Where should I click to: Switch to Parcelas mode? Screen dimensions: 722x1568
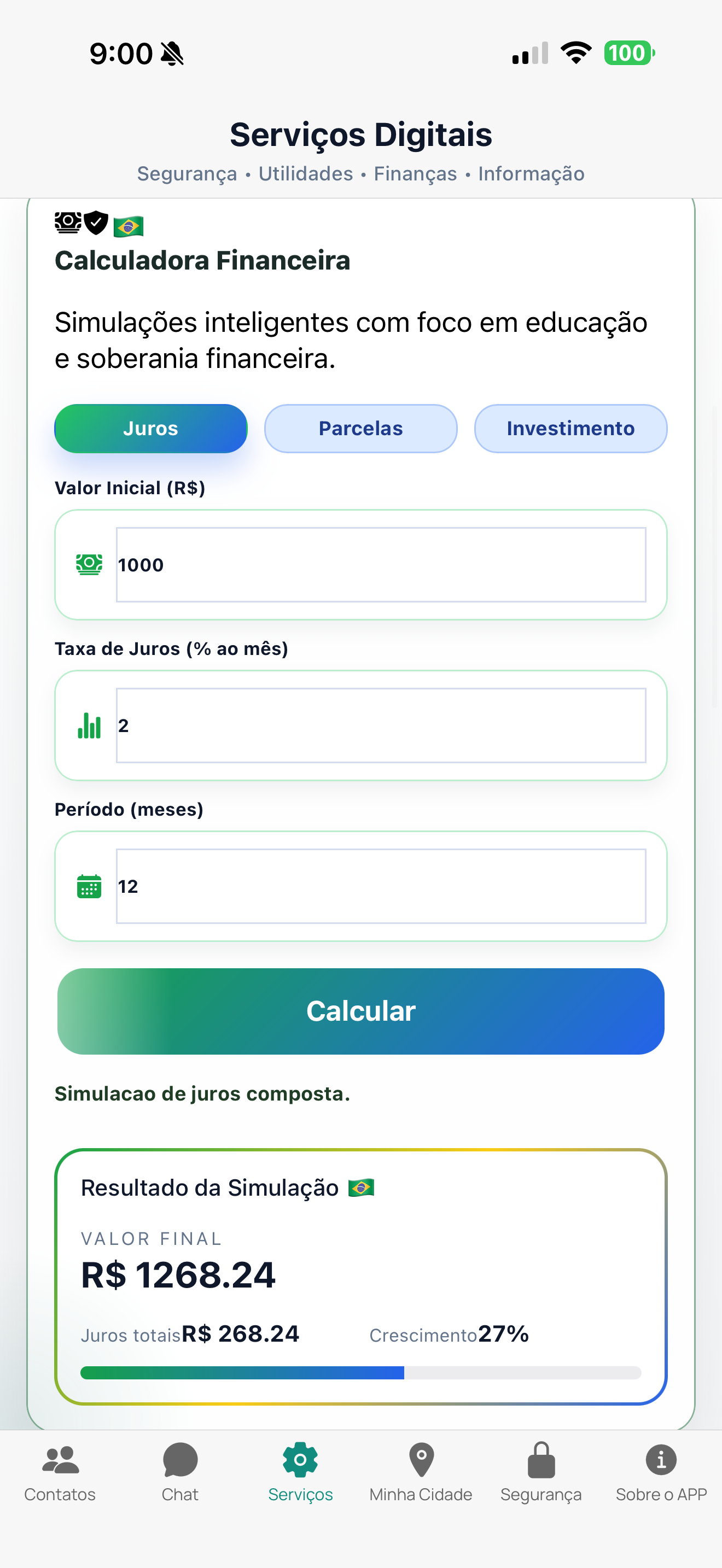click(x=360, y=428)
